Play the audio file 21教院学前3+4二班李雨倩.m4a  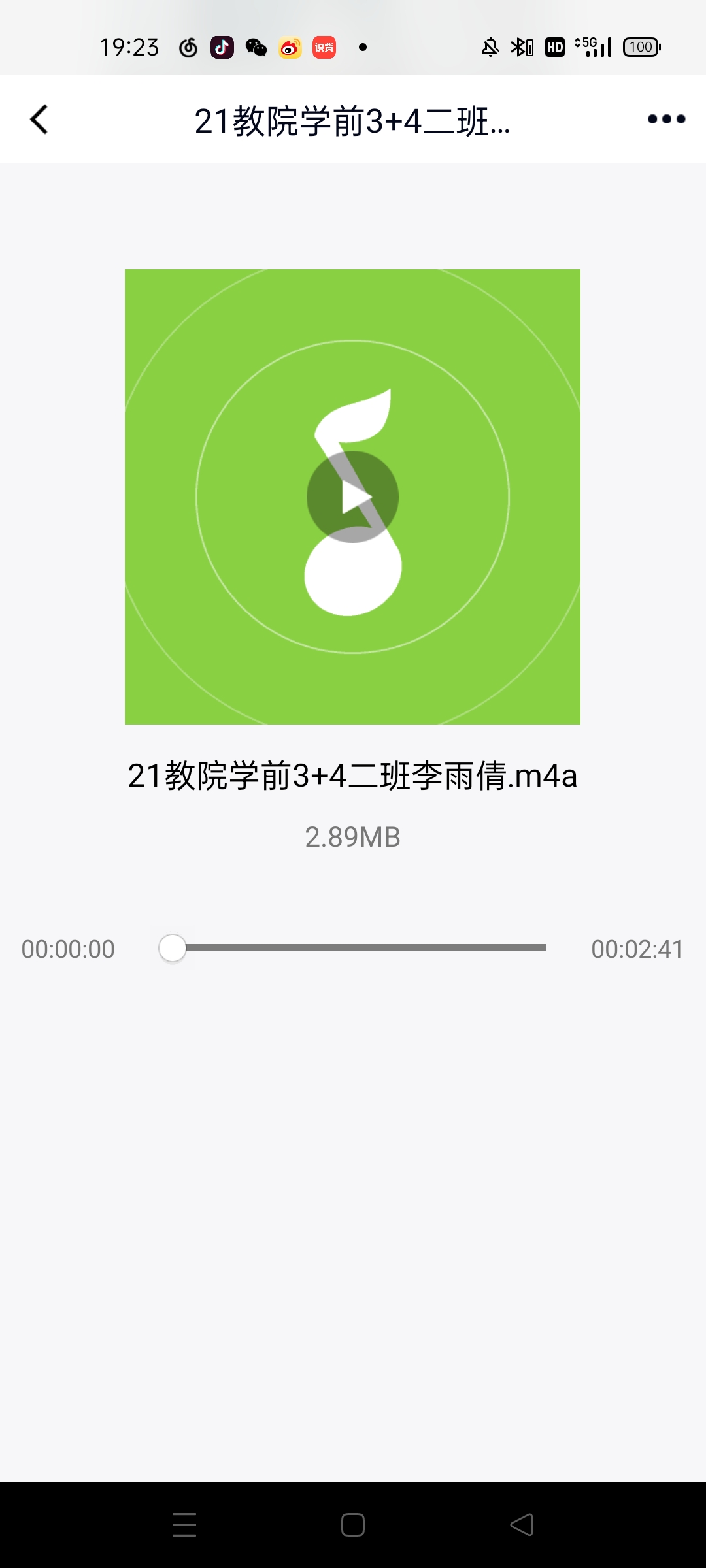(352, 496)
